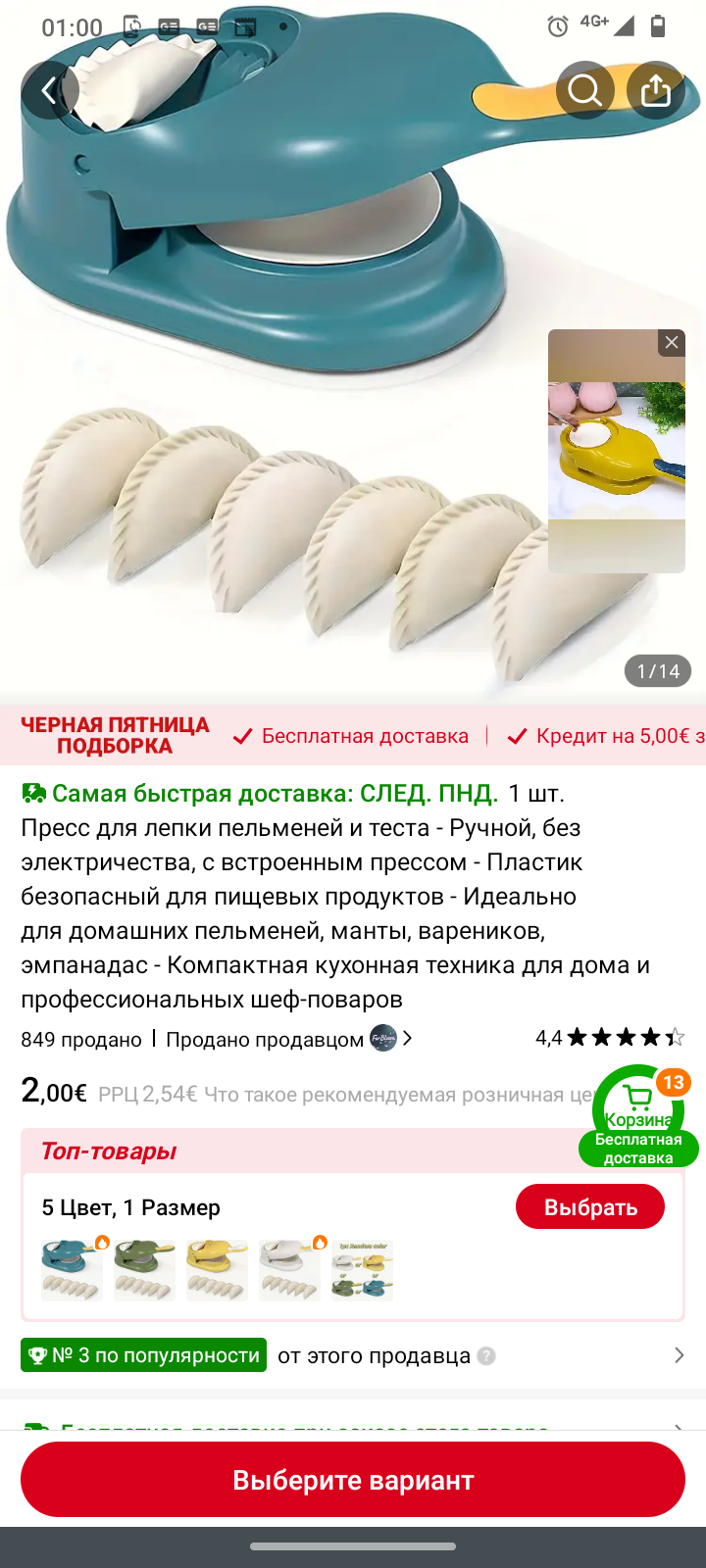Tap the Черная пятница подборка banner
Image resolution: width=706 pixels, height=1568 pixels.
coord(115,735)
